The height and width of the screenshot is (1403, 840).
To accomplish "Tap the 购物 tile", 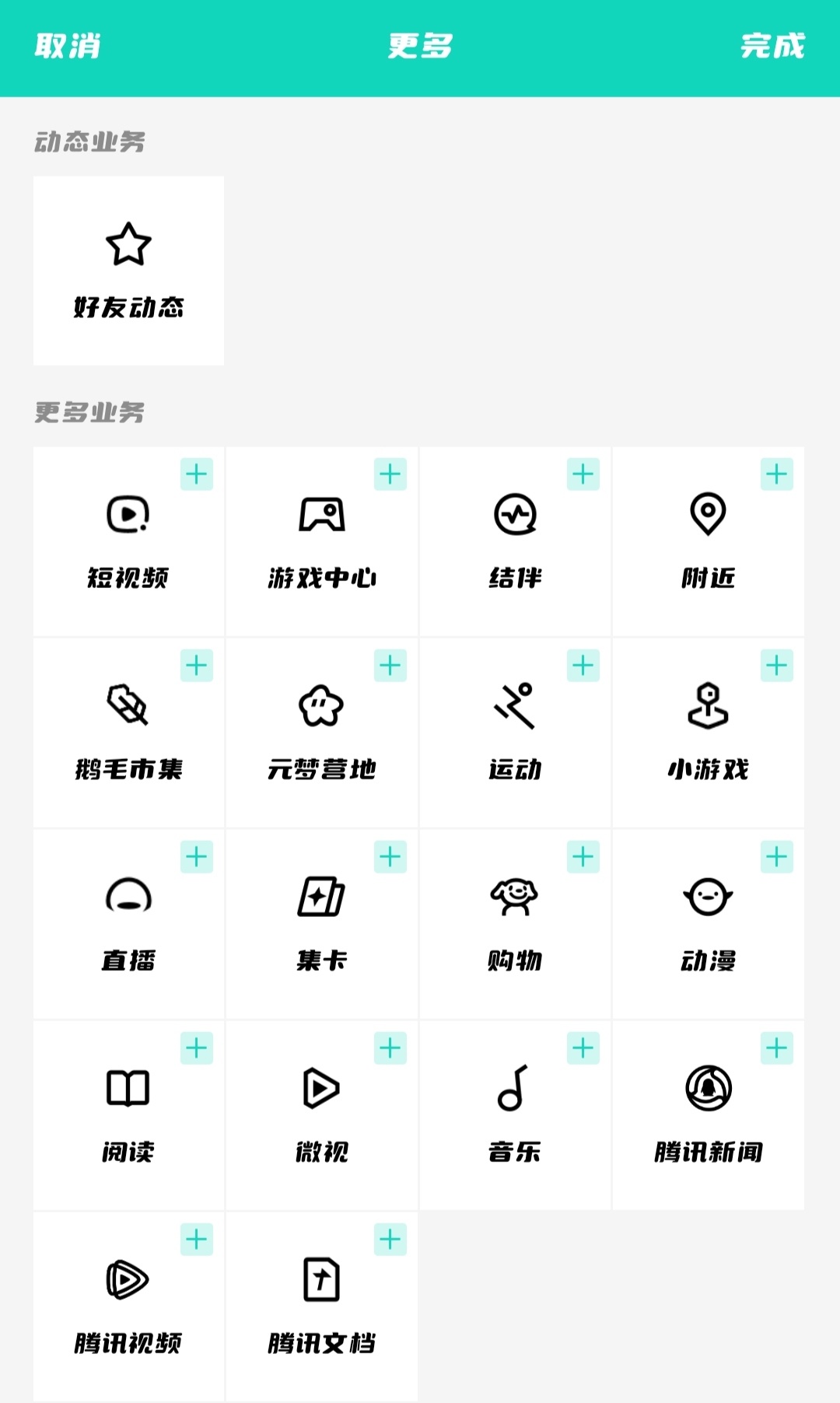I will (x=515, y=924).
